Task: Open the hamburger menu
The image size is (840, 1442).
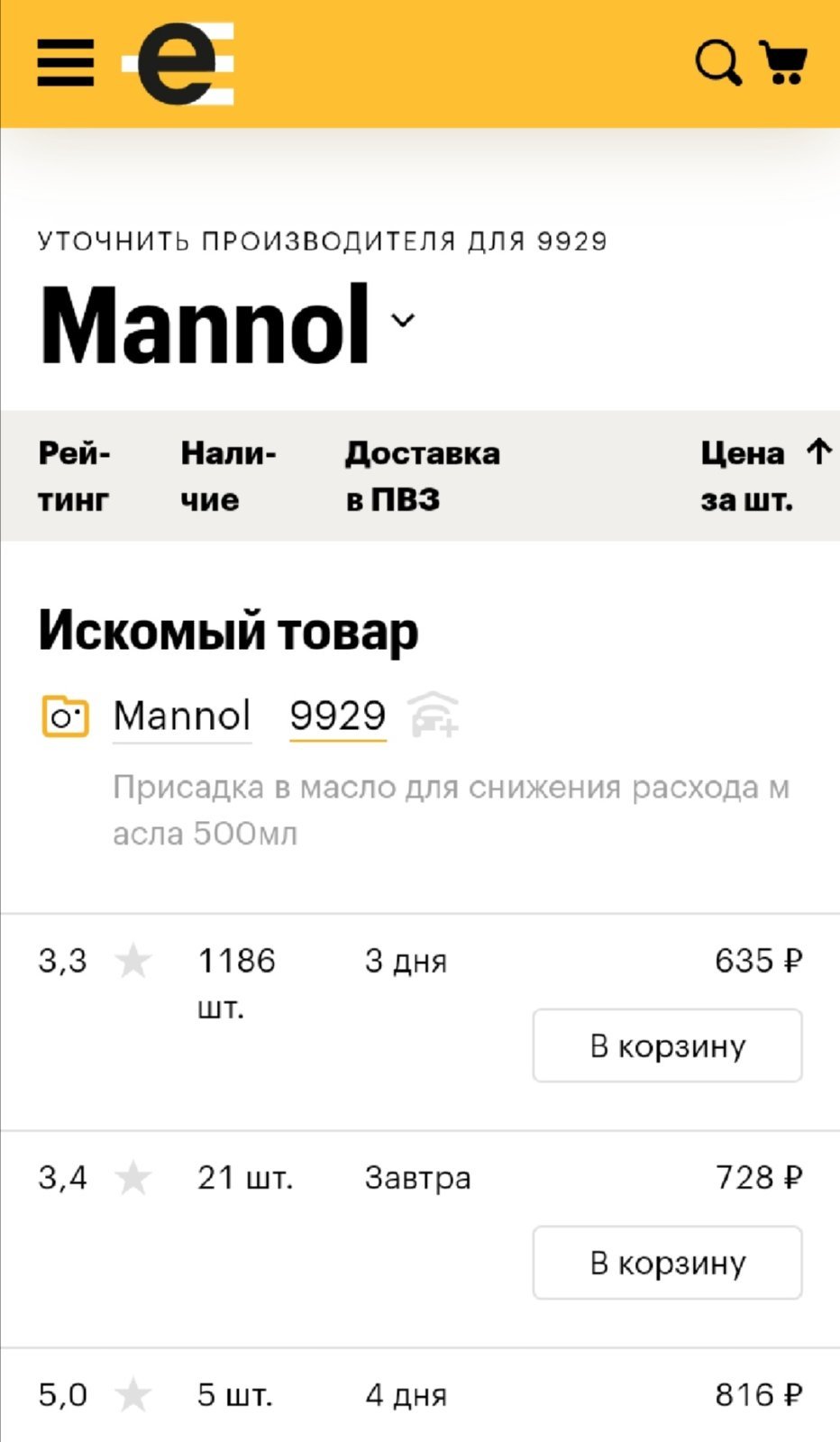Action: tap(65, 63)
